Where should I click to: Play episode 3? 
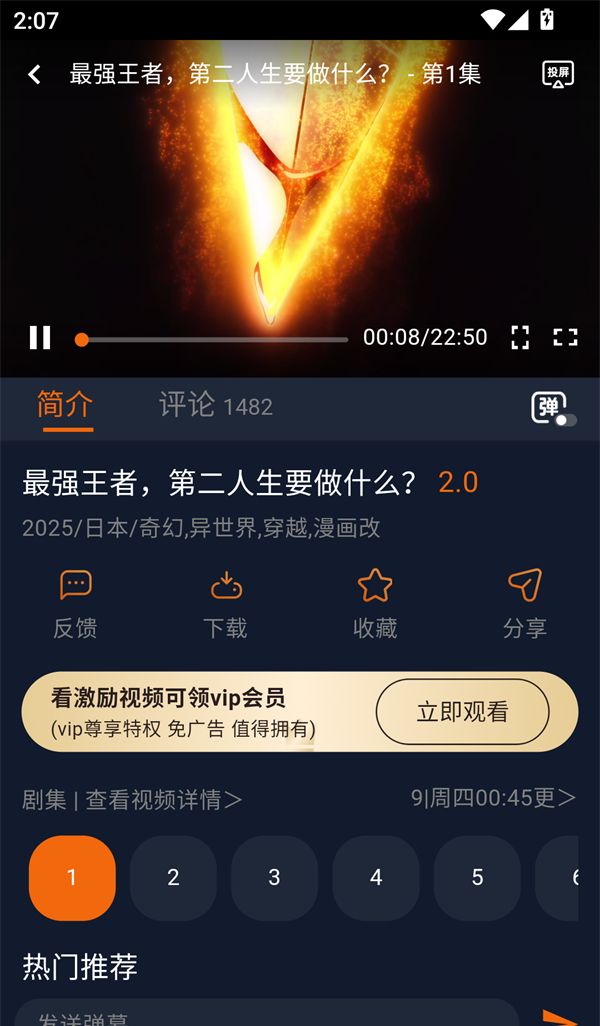coord(274,878)
